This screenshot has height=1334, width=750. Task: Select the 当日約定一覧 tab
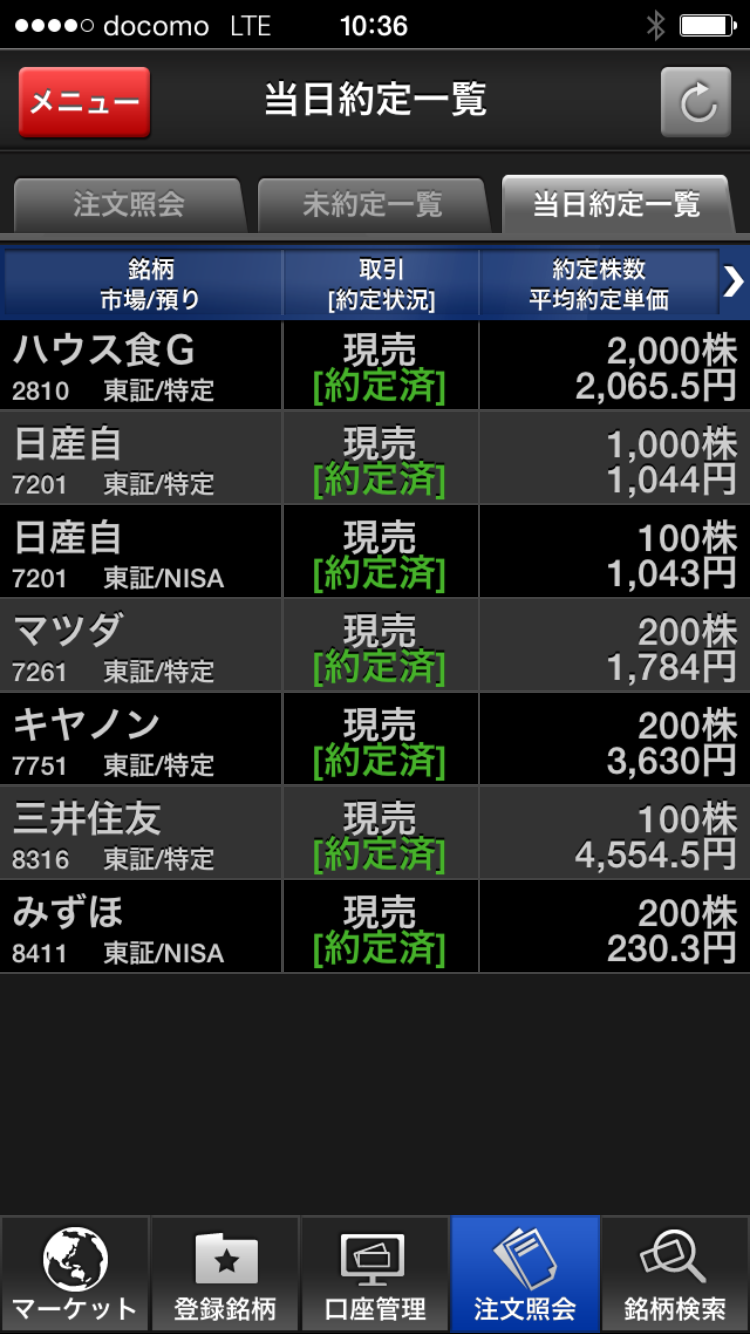pos(616,205)
